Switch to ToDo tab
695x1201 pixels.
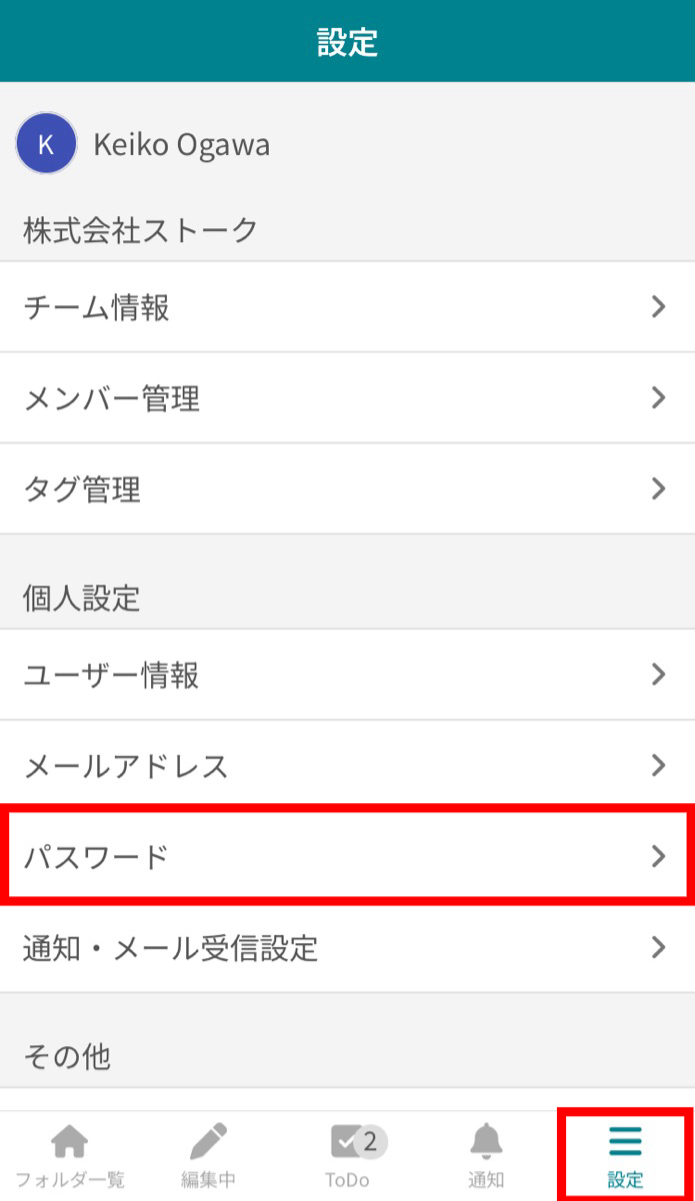point(348,1156)
